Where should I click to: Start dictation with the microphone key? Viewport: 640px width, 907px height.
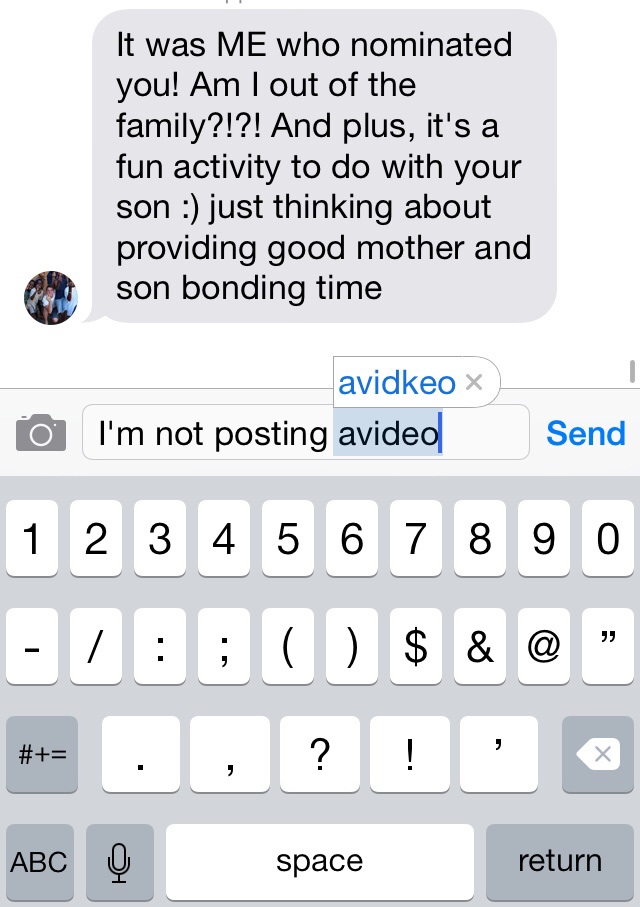pos(120,861)
